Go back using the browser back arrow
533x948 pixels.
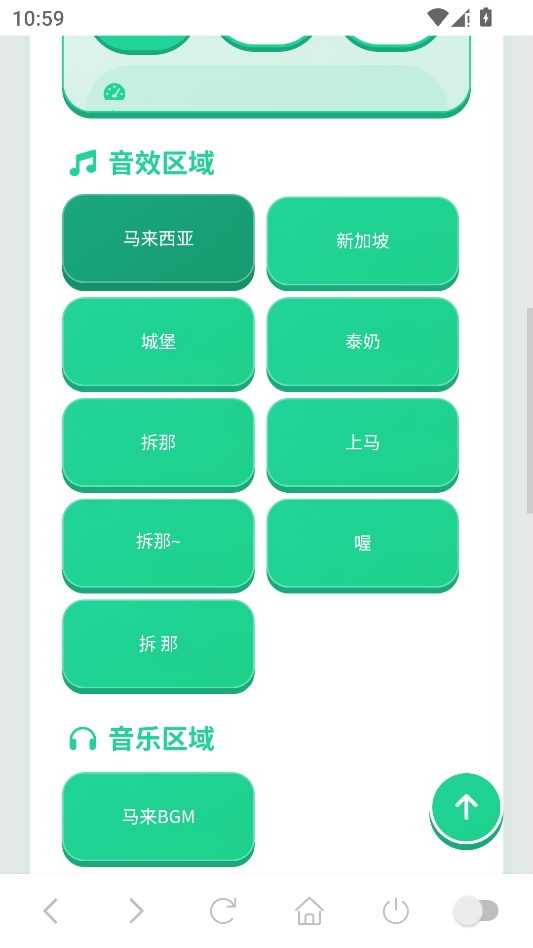(51, 911)
